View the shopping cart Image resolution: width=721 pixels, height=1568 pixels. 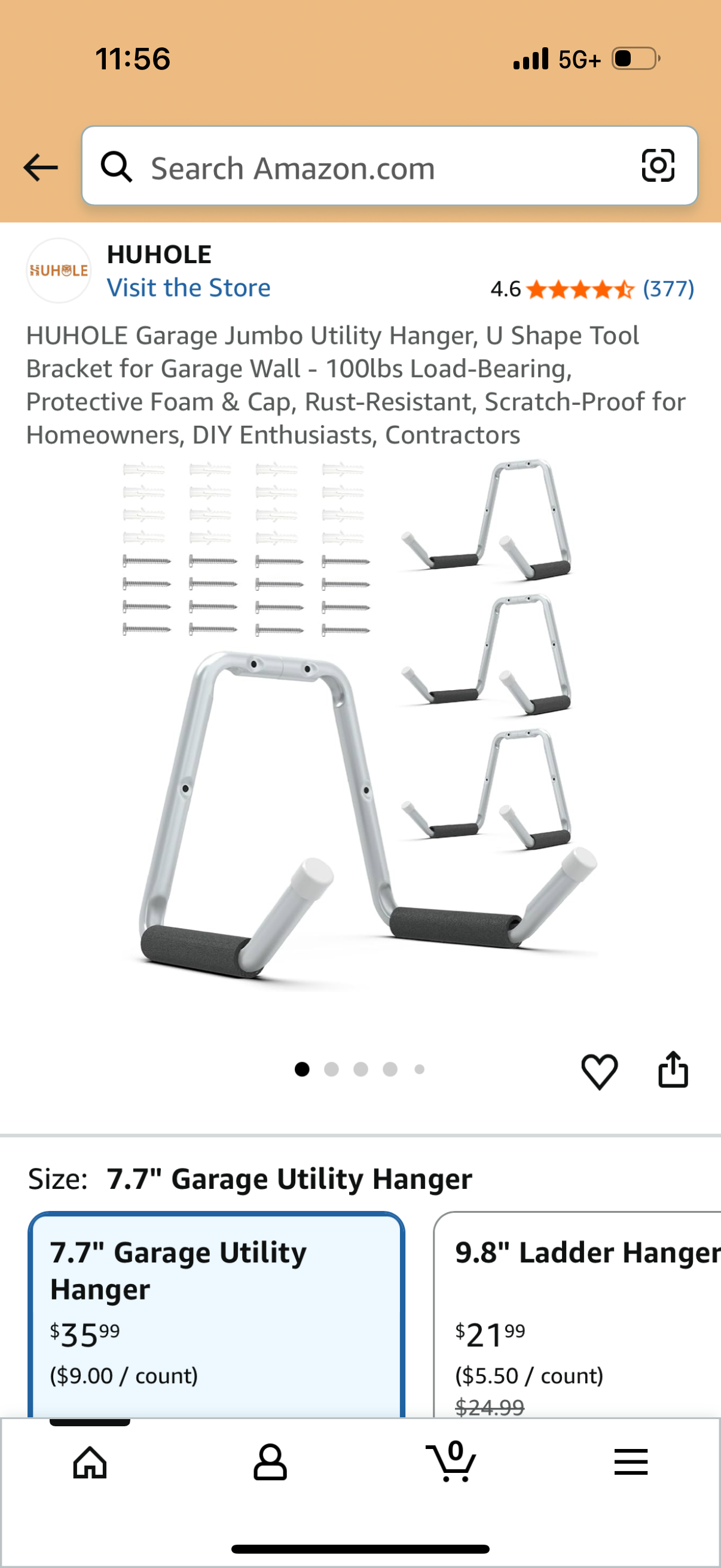point(451,1462)
